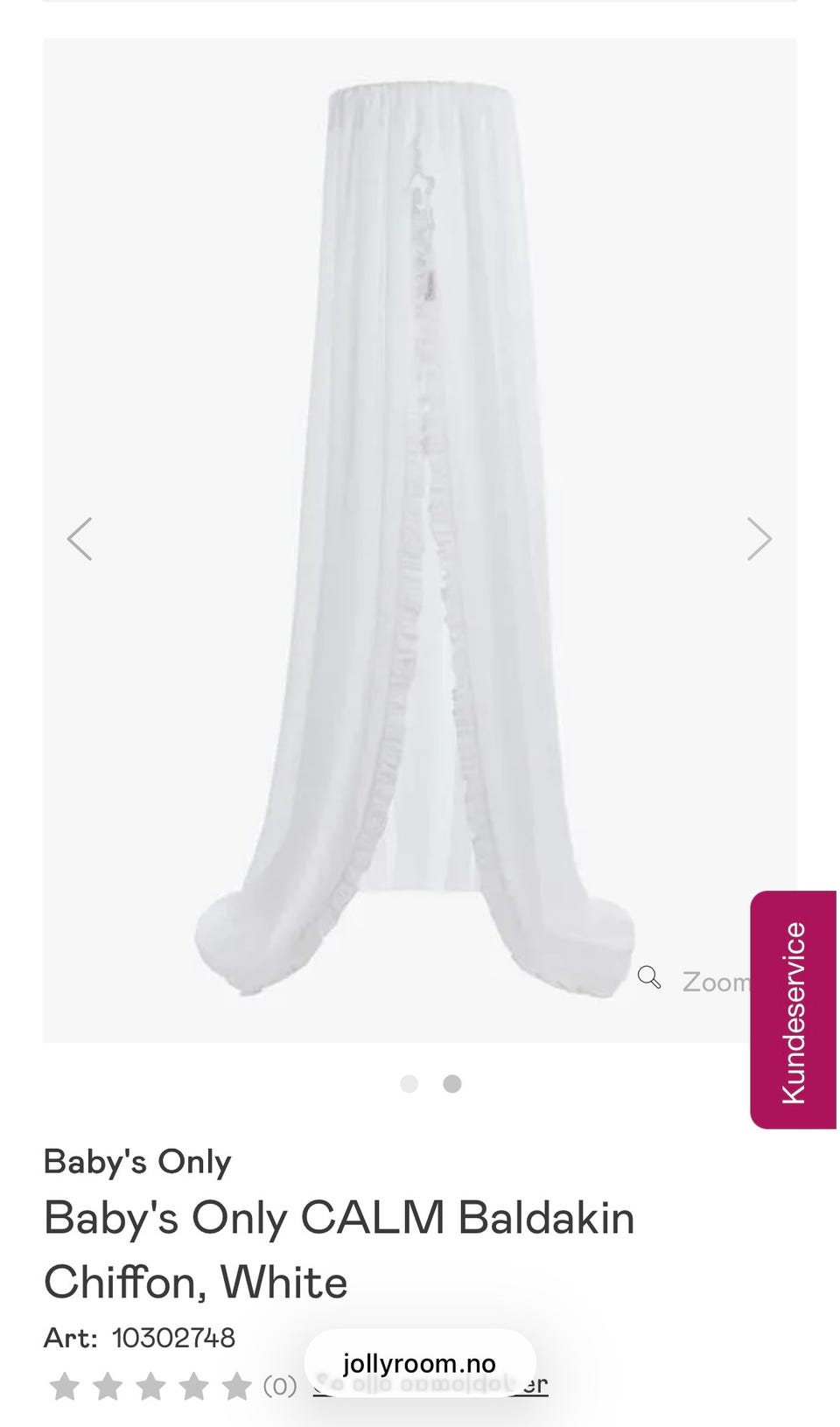Show the previous product image

tap(80, 539)
